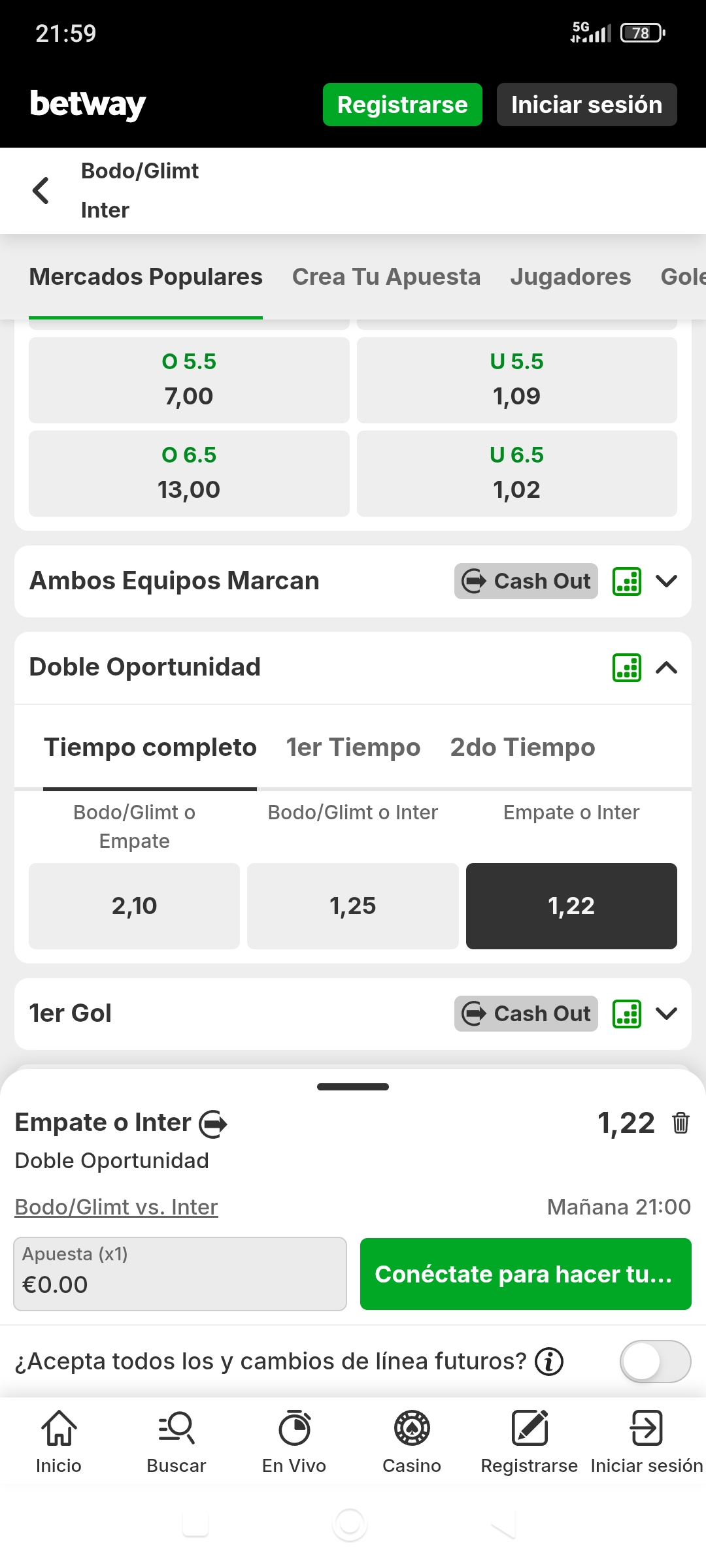
Task: Tap Conéctate para hacer tu apuesta button
Action: (525, 1274)
